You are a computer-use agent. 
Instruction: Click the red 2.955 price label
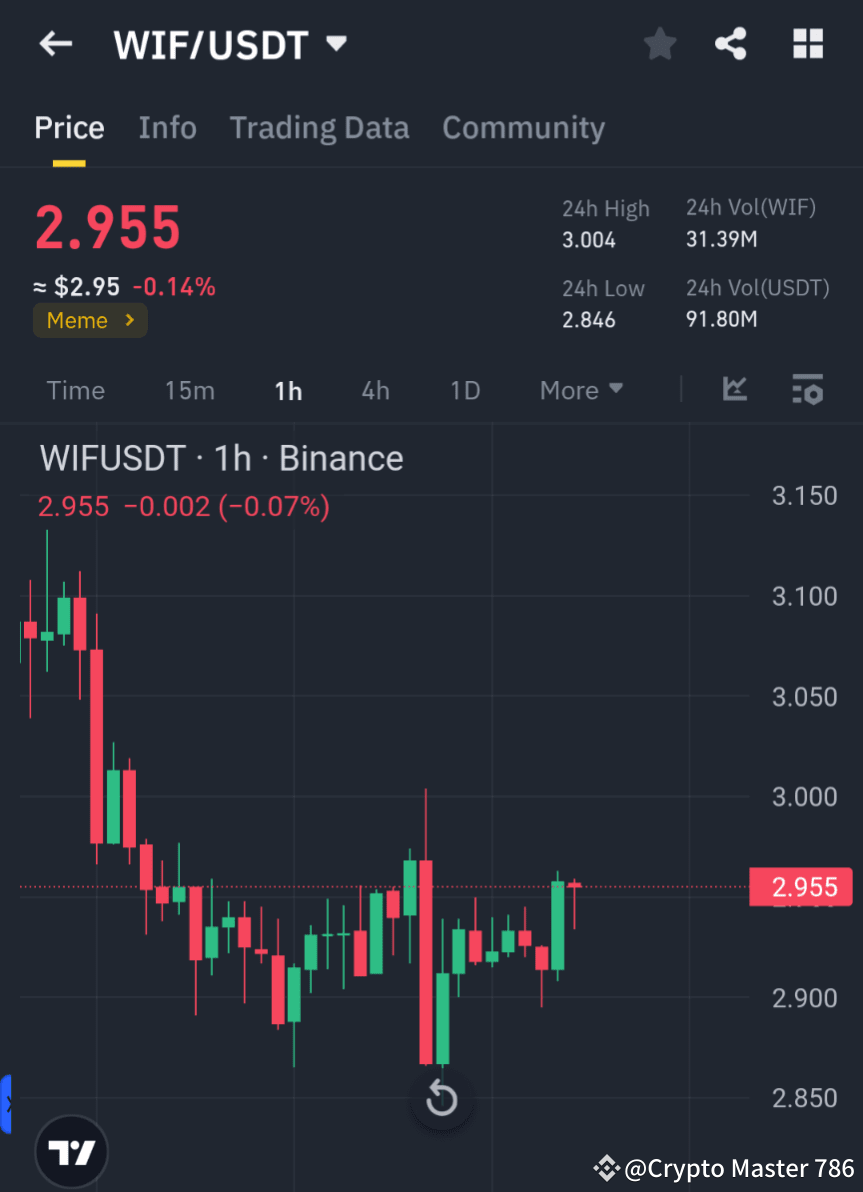pyautogui.click(x=801, y=886)
